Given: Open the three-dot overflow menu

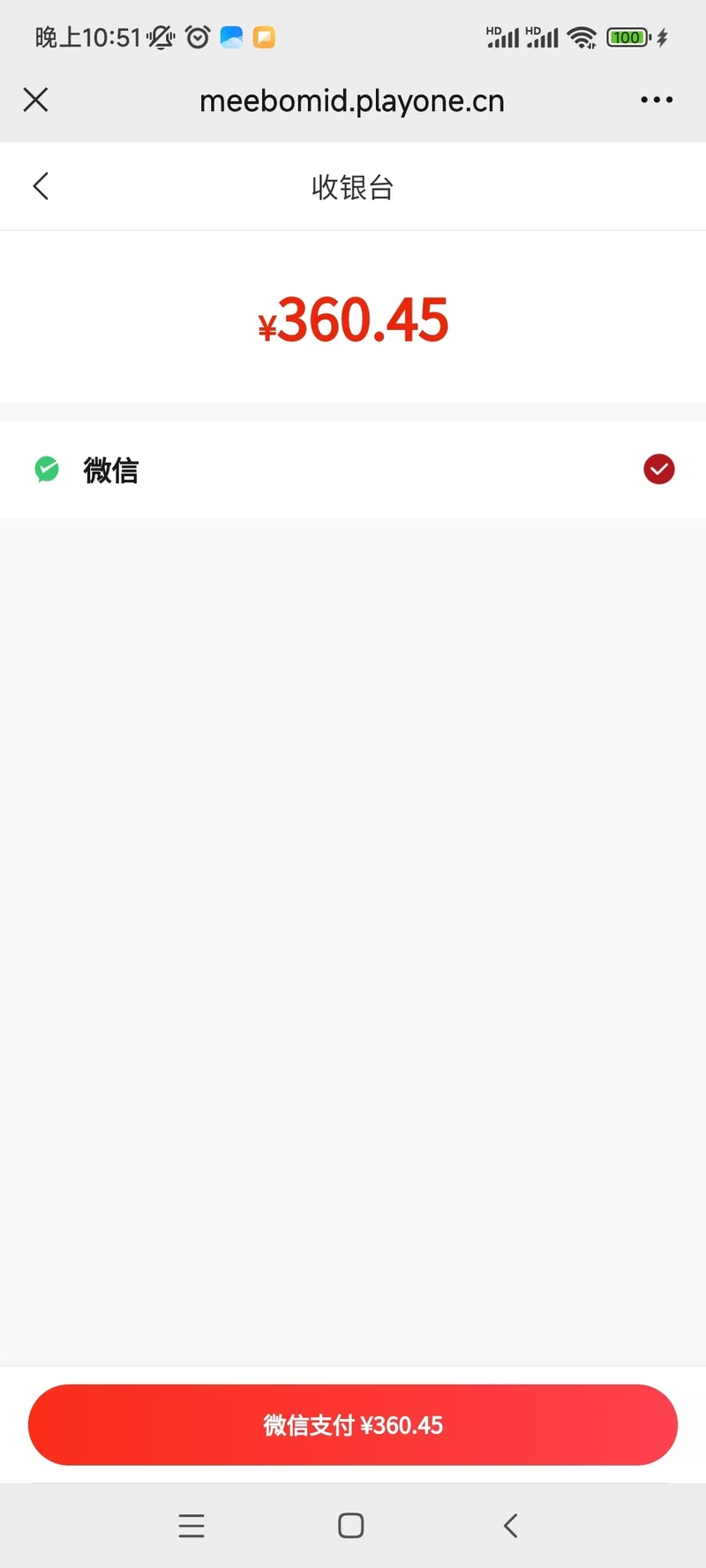Looking at the screenshot, I should (657, 100).
